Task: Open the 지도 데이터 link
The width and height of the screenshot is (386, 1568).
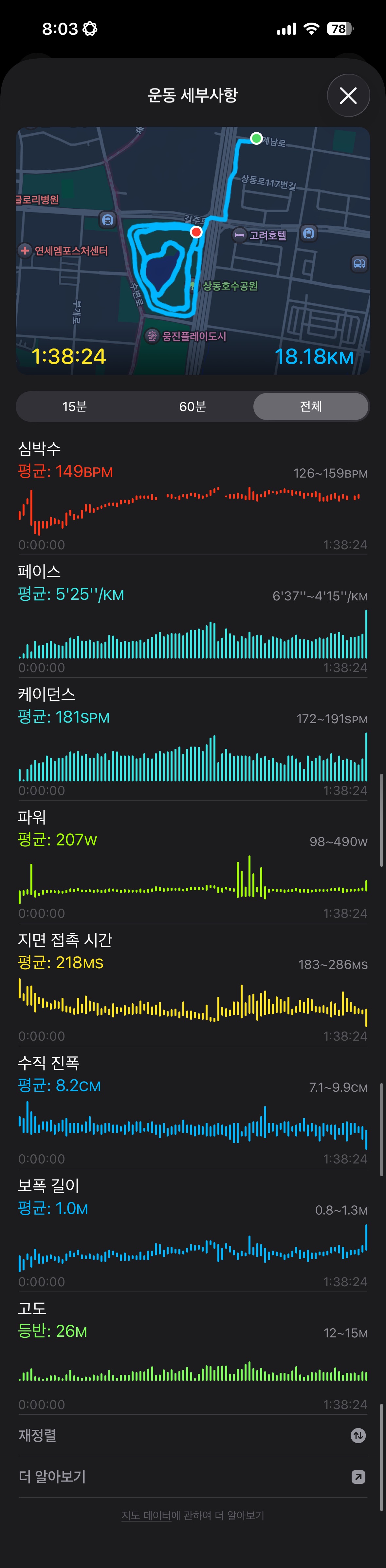Action: (146, 1515)
